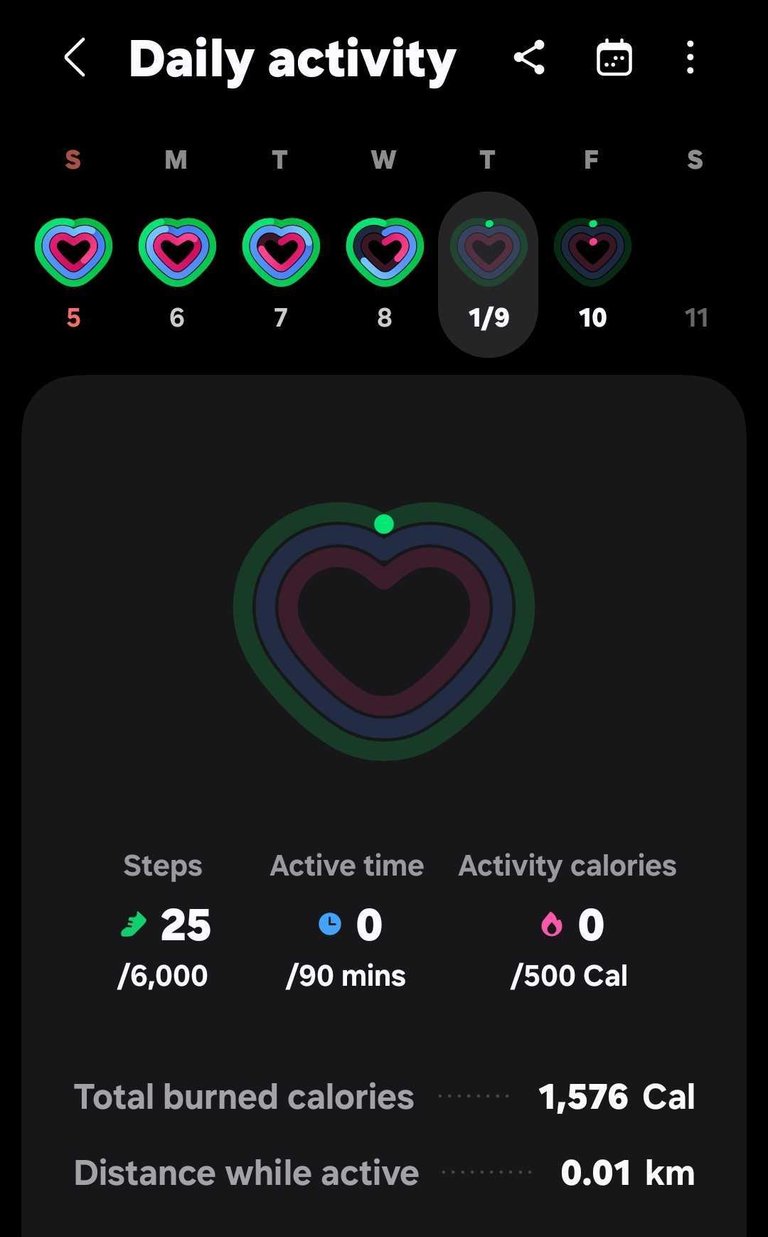Open the calendar date picker
768x1237 pixels.
coord(614,58)
